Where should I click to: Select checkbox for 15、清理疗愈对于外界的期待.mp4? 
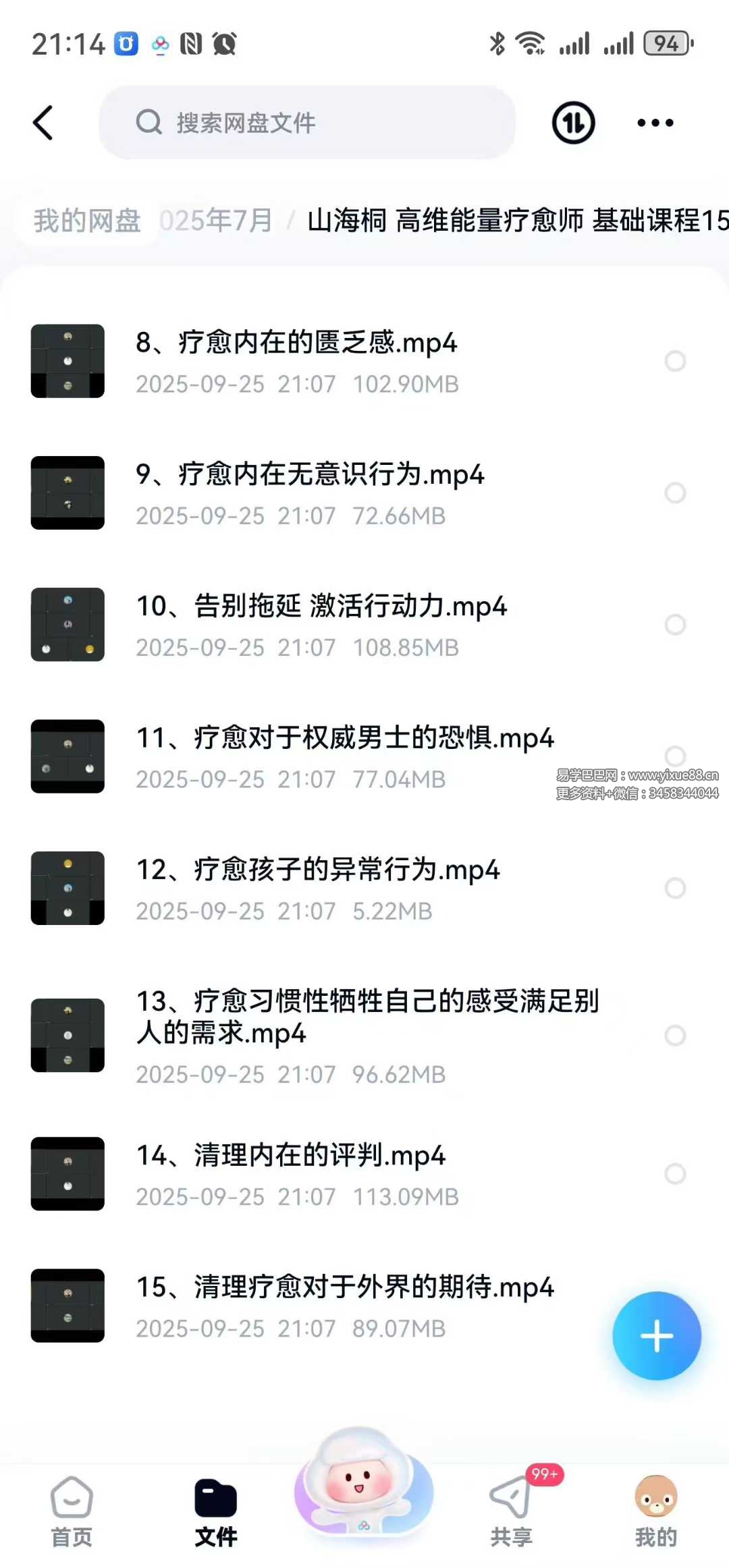676,1306
